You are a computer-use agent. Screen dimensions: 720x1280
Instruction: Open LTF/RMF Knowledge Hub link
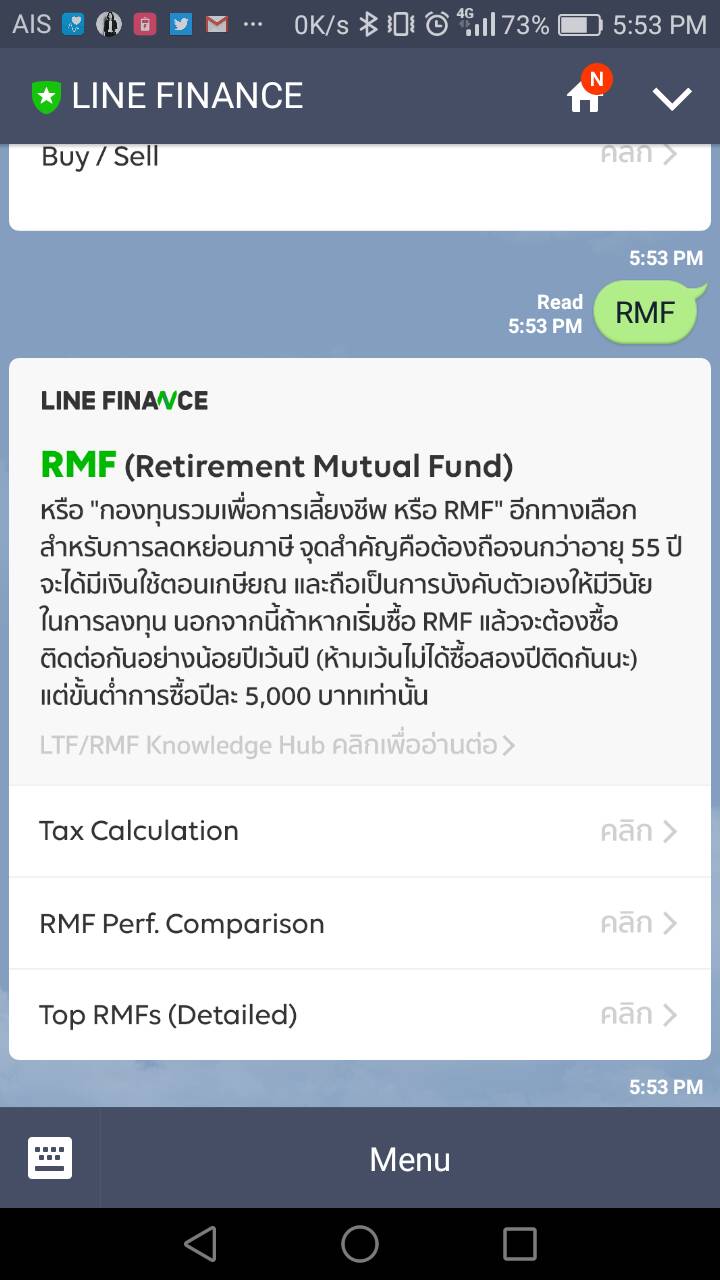point(278,746)
